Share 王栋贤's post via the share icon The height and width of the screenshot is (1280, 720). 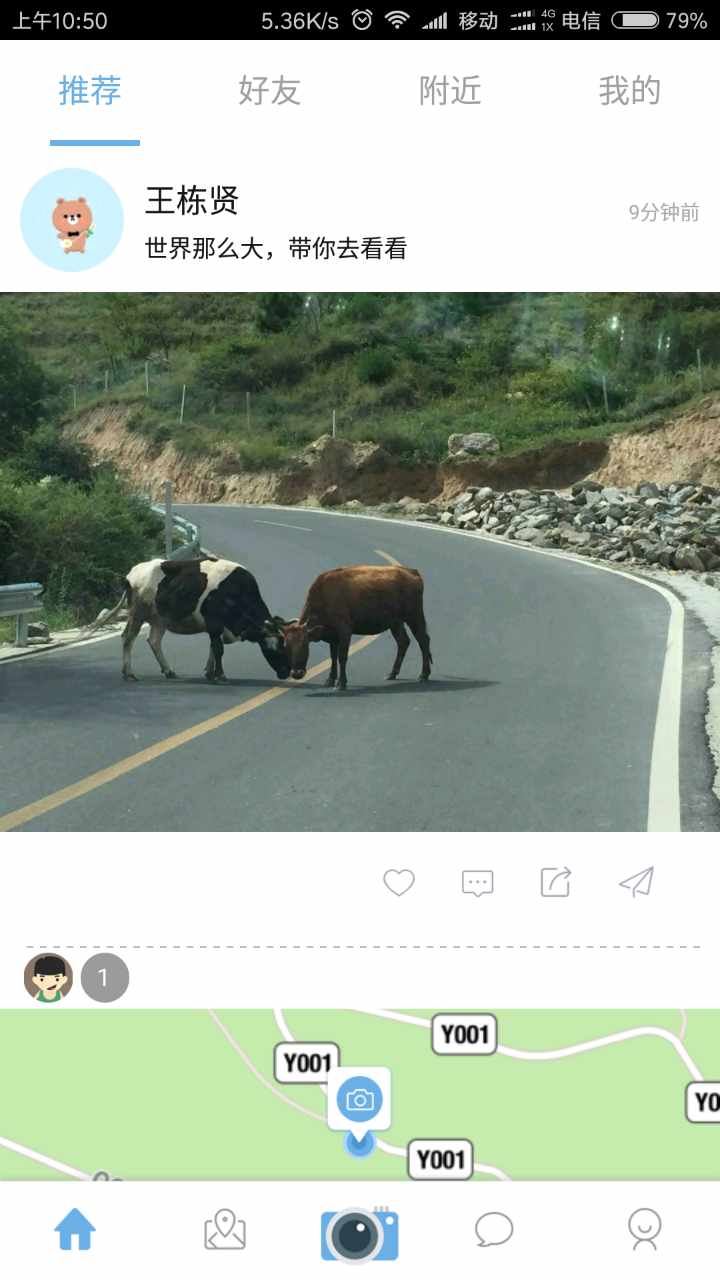point(556,882)
